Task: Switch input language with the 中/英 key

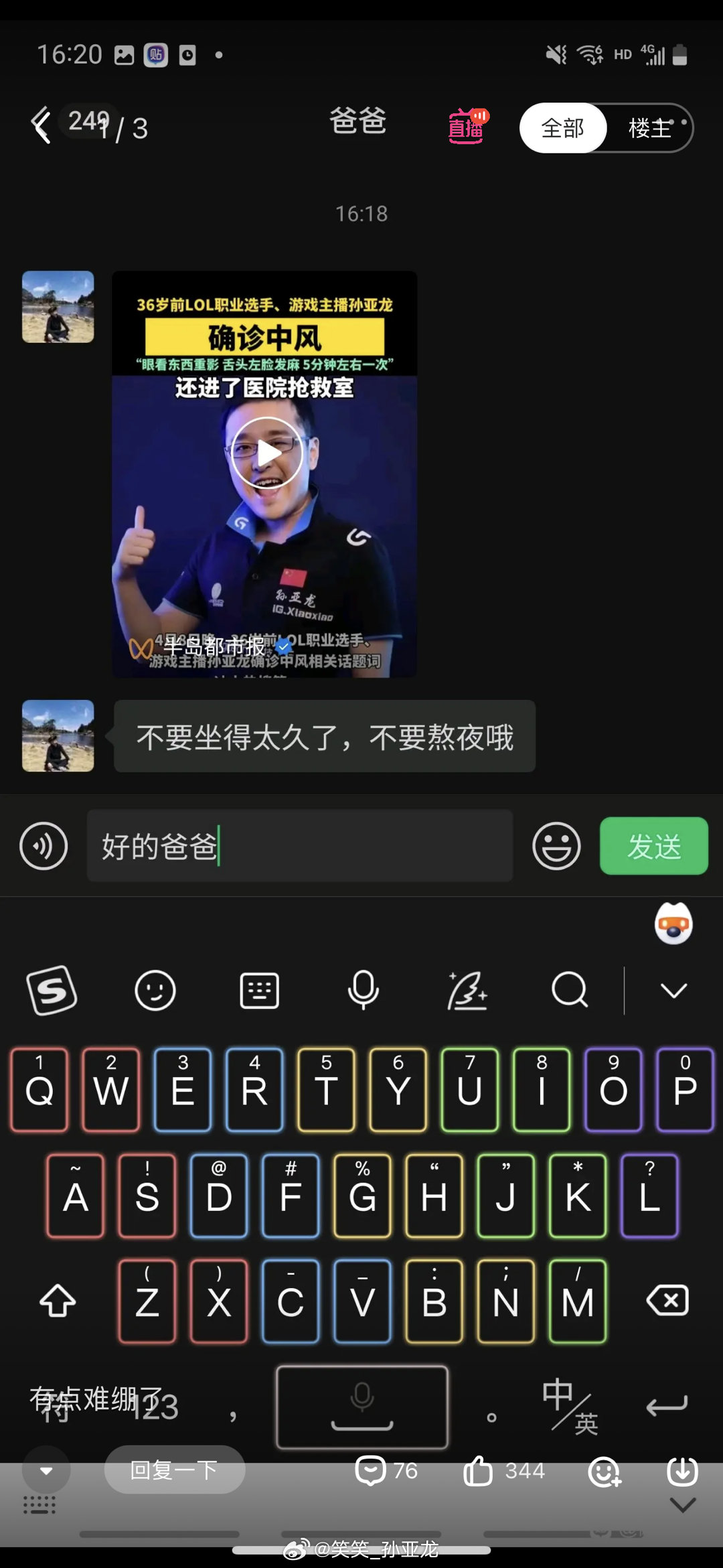Action: click(572, 1407)
